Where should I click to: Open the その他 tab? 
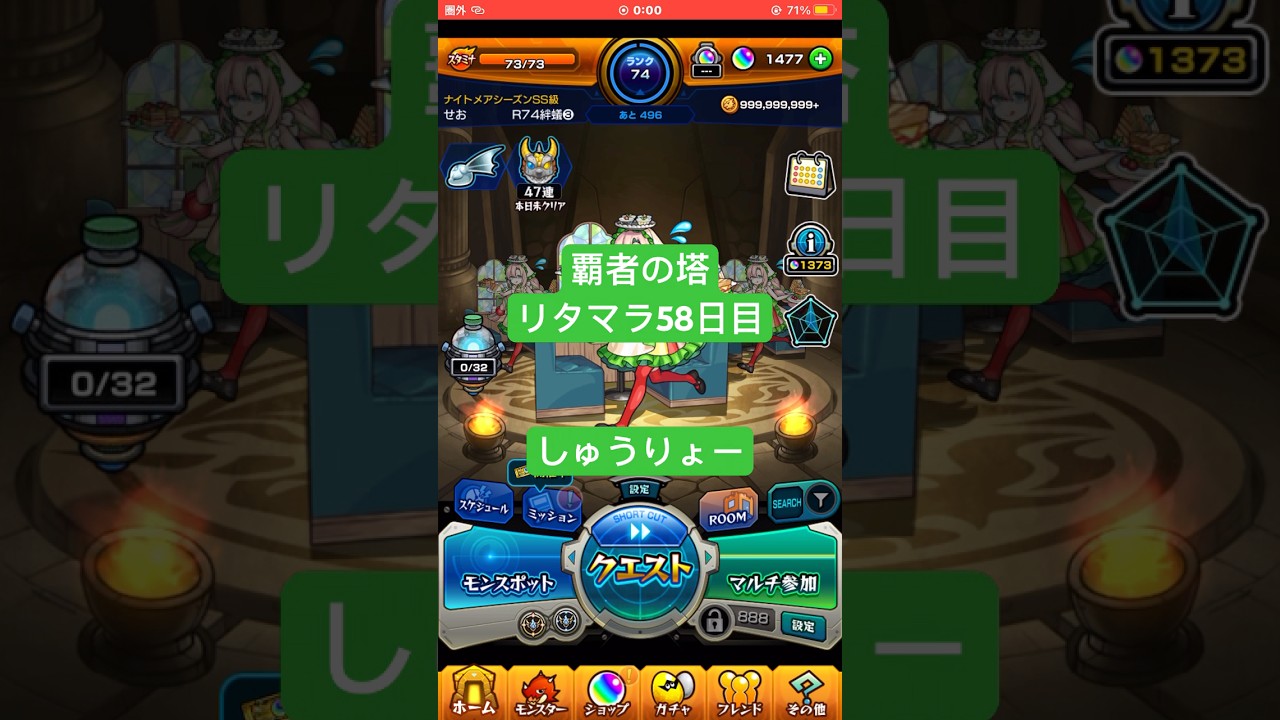pos(806,693)
